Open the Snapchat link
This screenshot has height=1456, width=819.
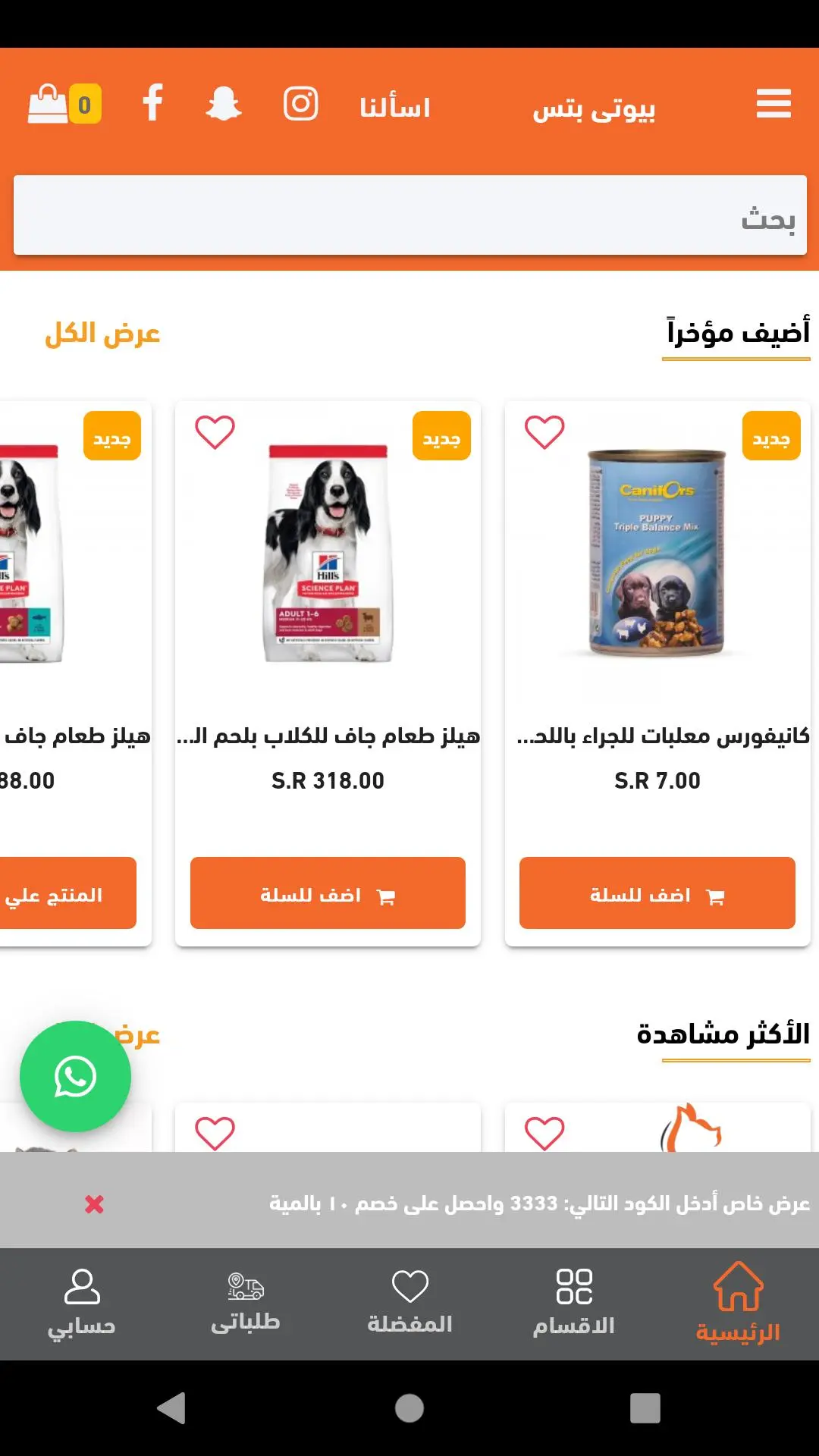click(224, 103)
